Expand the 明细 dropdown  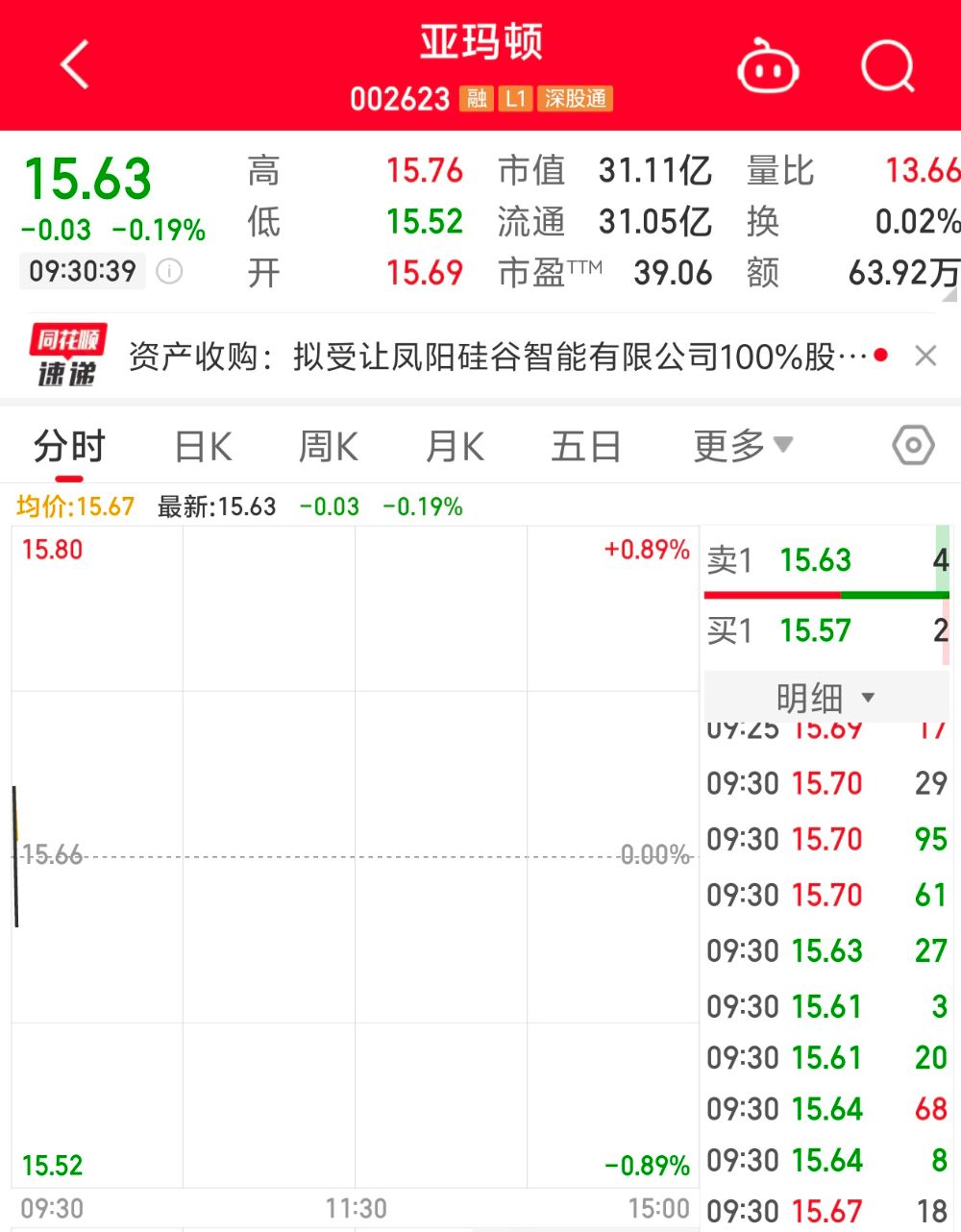[826, 698]
